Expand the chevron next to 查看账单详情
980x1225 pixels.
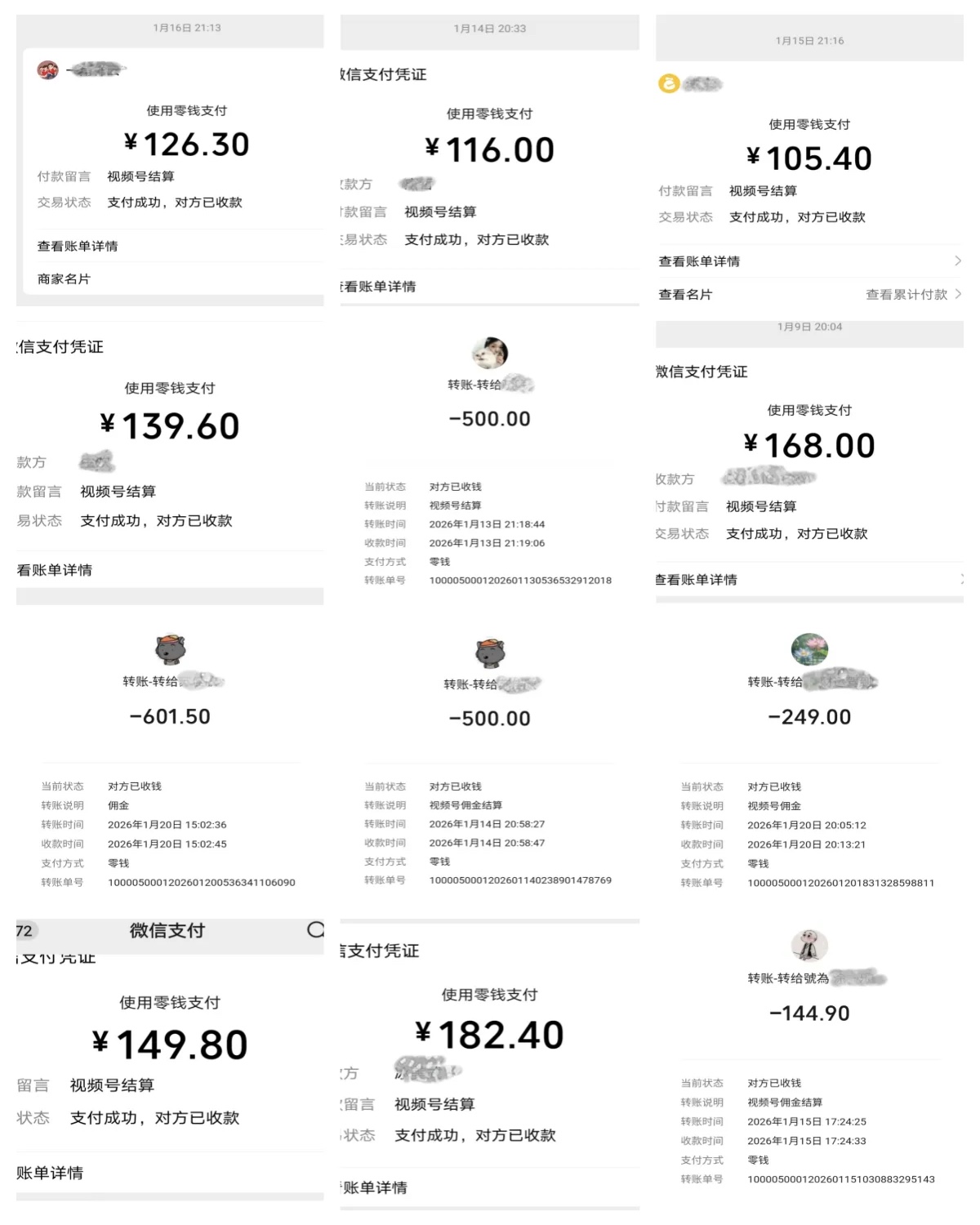tap(958, 261)
